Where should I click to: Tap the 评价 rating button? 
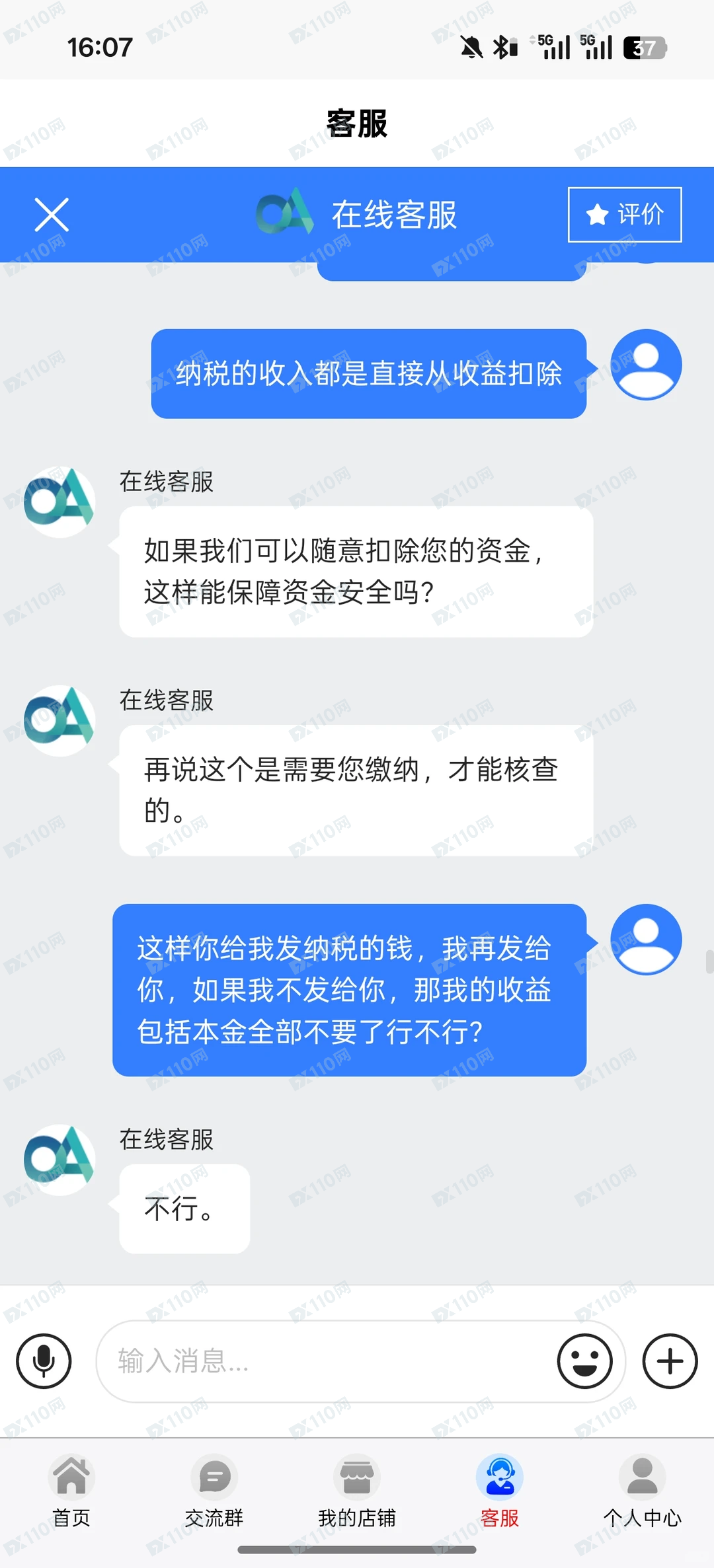point(624,215)
